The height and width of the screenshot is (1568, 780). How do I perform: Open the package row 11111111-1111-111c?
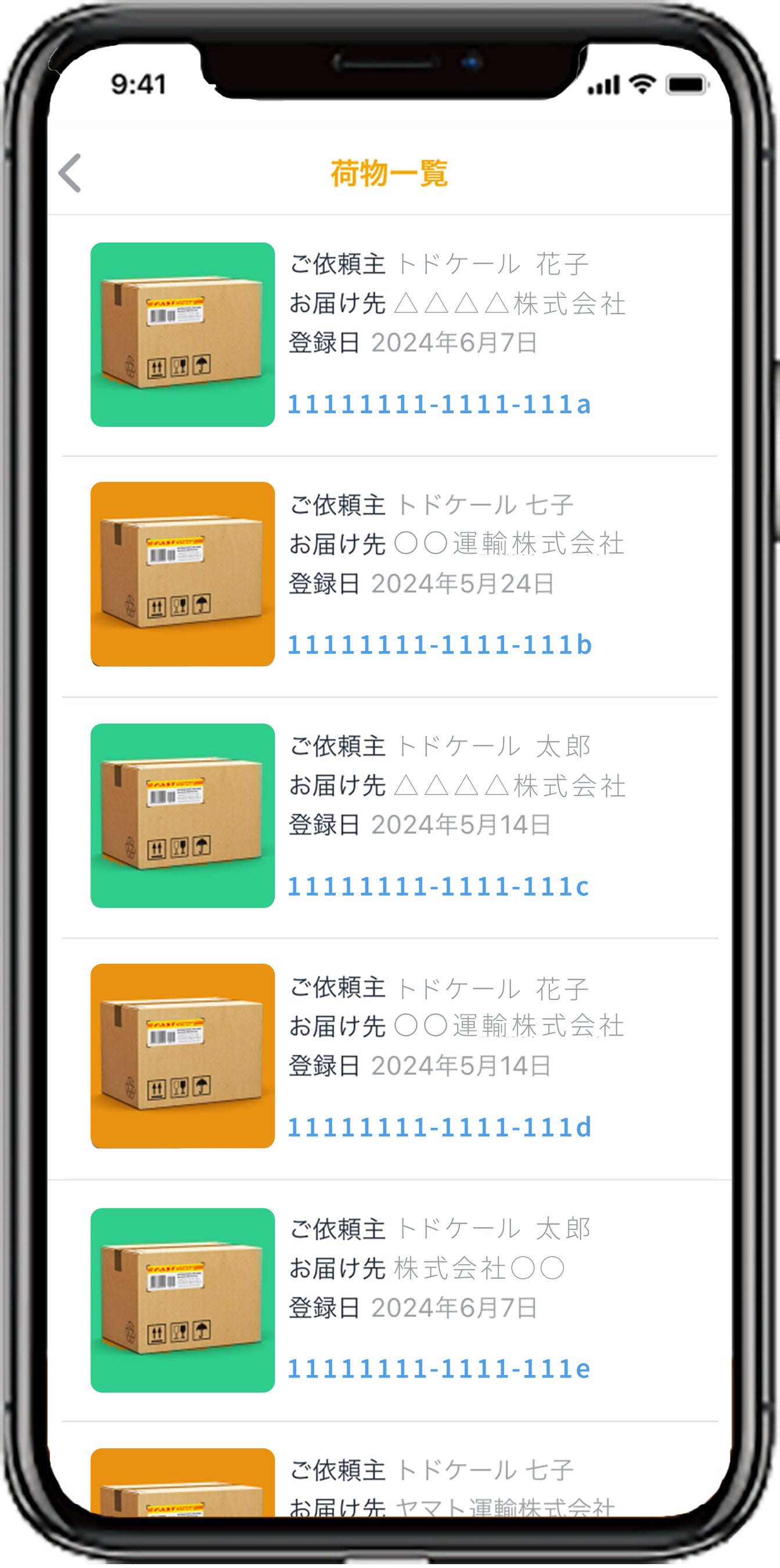click(390, 816)
